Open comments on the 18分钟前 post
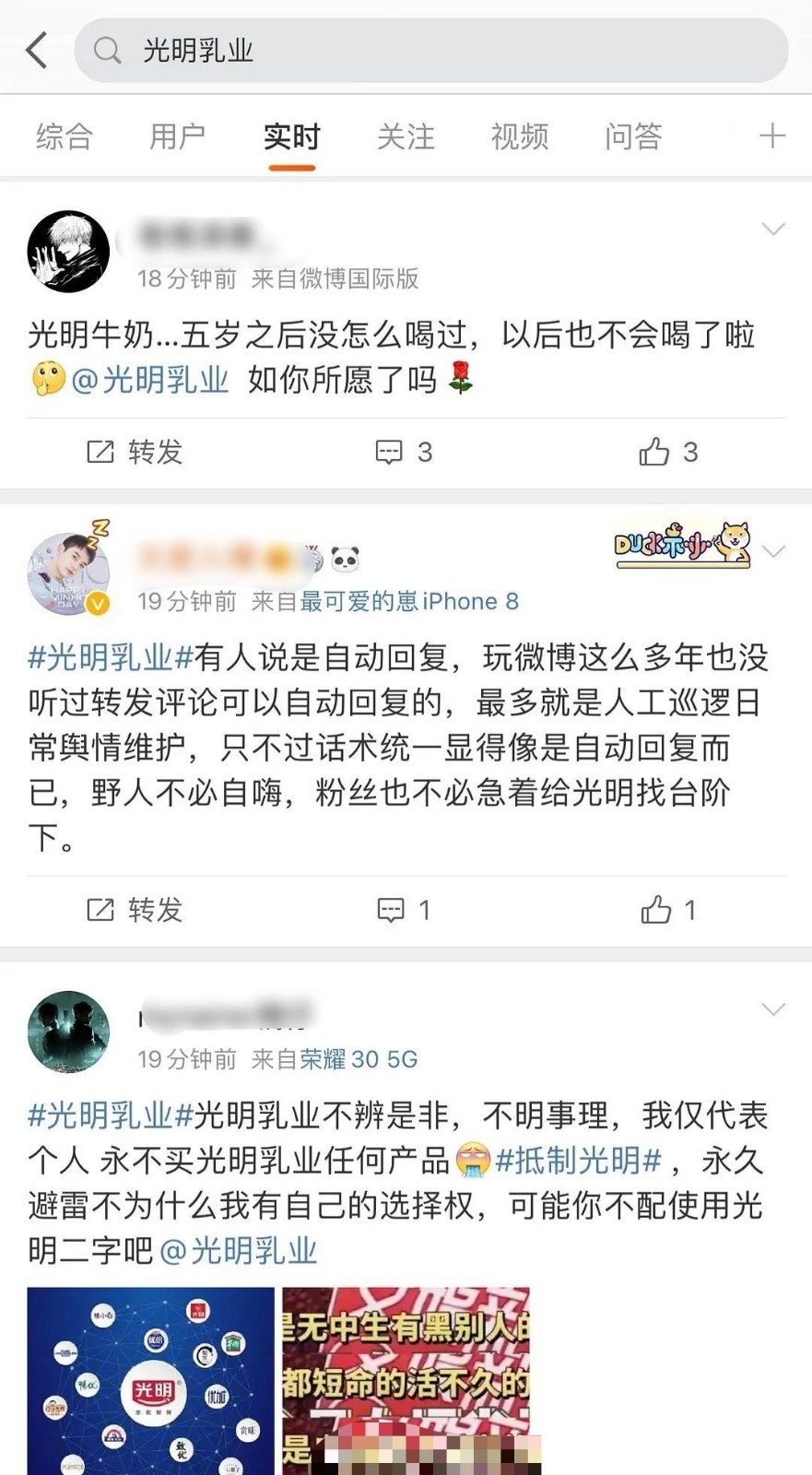Screen dimensions: 812x1475 coord(404,452)
